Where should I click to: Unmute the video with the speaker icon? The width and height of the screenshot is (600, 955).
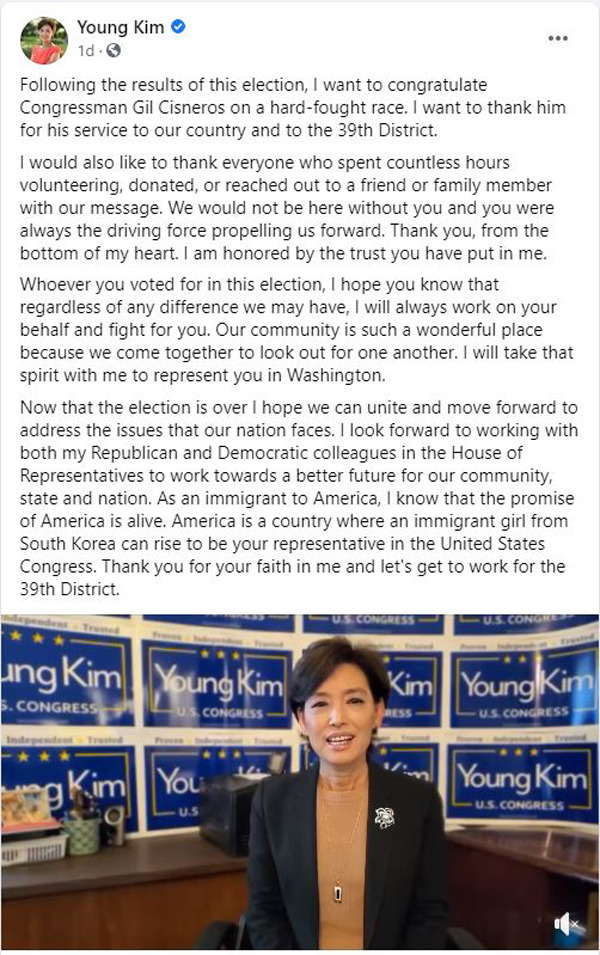coord(565,923)
